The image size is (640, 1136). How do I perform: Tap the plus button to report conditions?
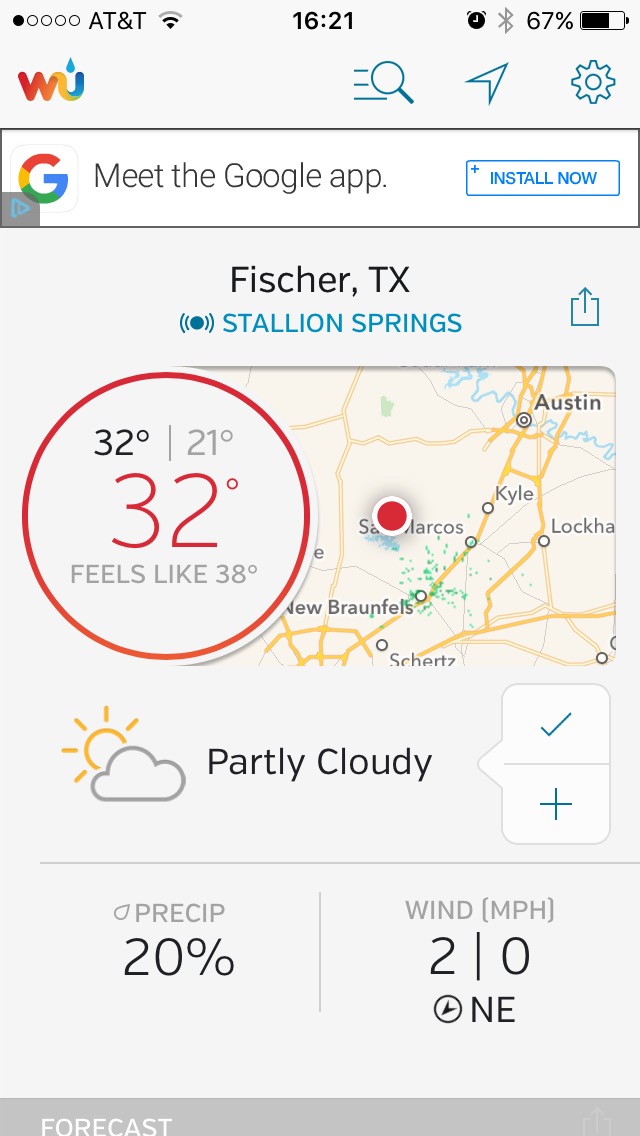(556, 804)
